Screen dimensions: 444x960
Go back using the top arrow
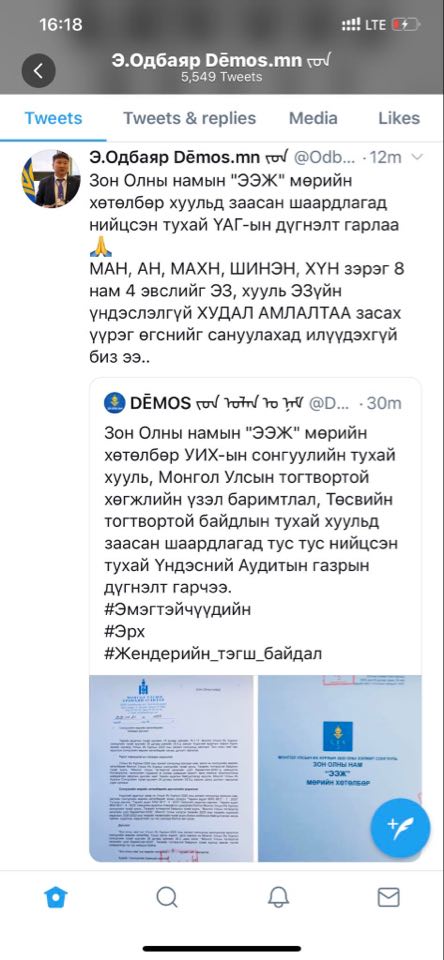pyautogui.click(x=39, y=70)
